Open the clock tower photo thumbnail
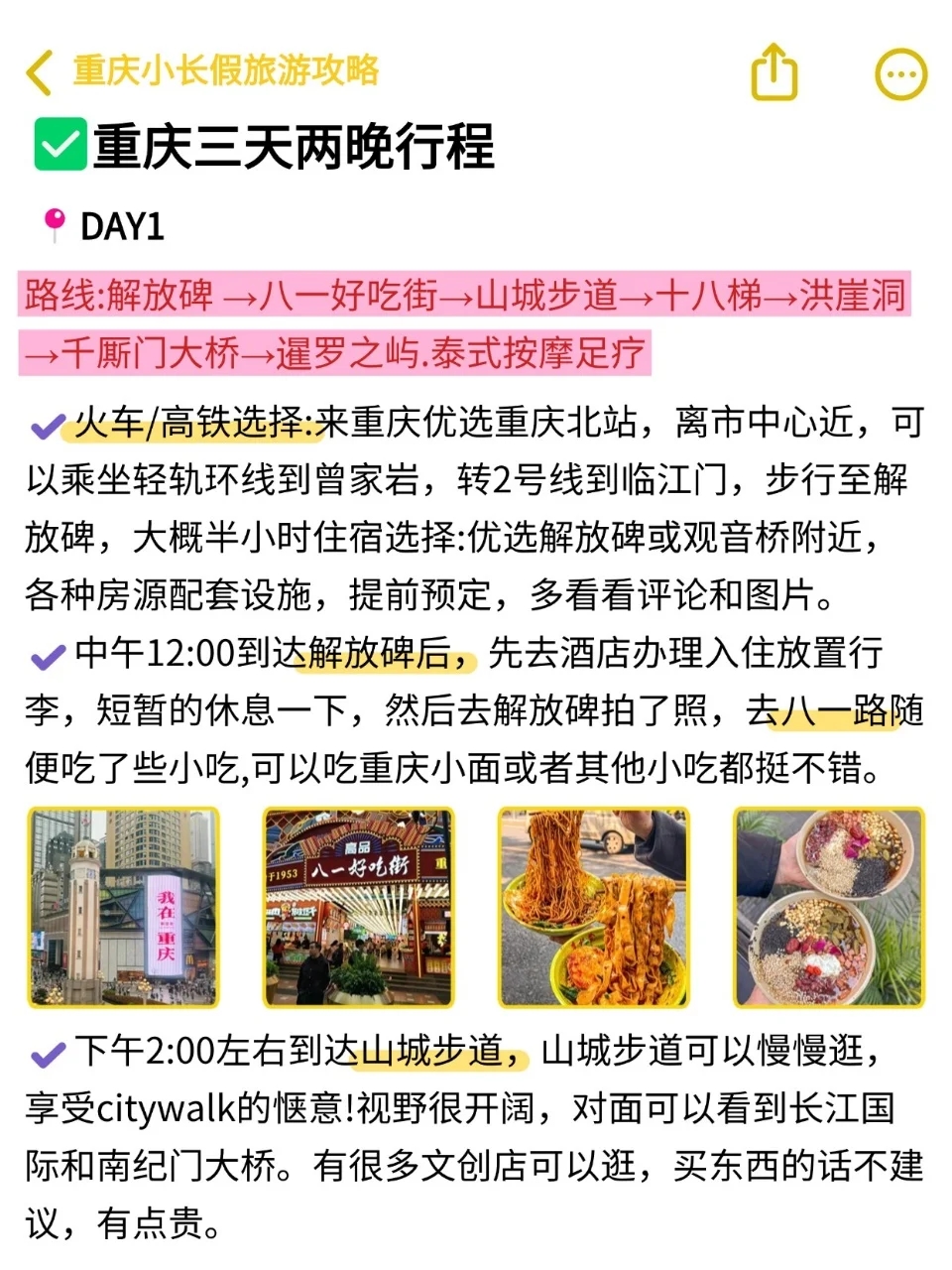This screenshot has width=952, height=1270. pyautogui.click(x=123, y=908)
